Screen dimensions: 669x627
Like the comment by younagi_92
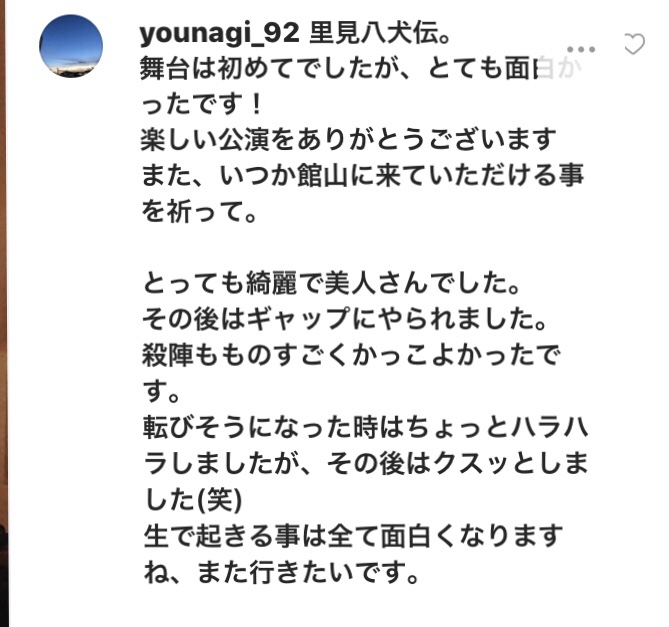pyautogui.click(x=634, y=43)
